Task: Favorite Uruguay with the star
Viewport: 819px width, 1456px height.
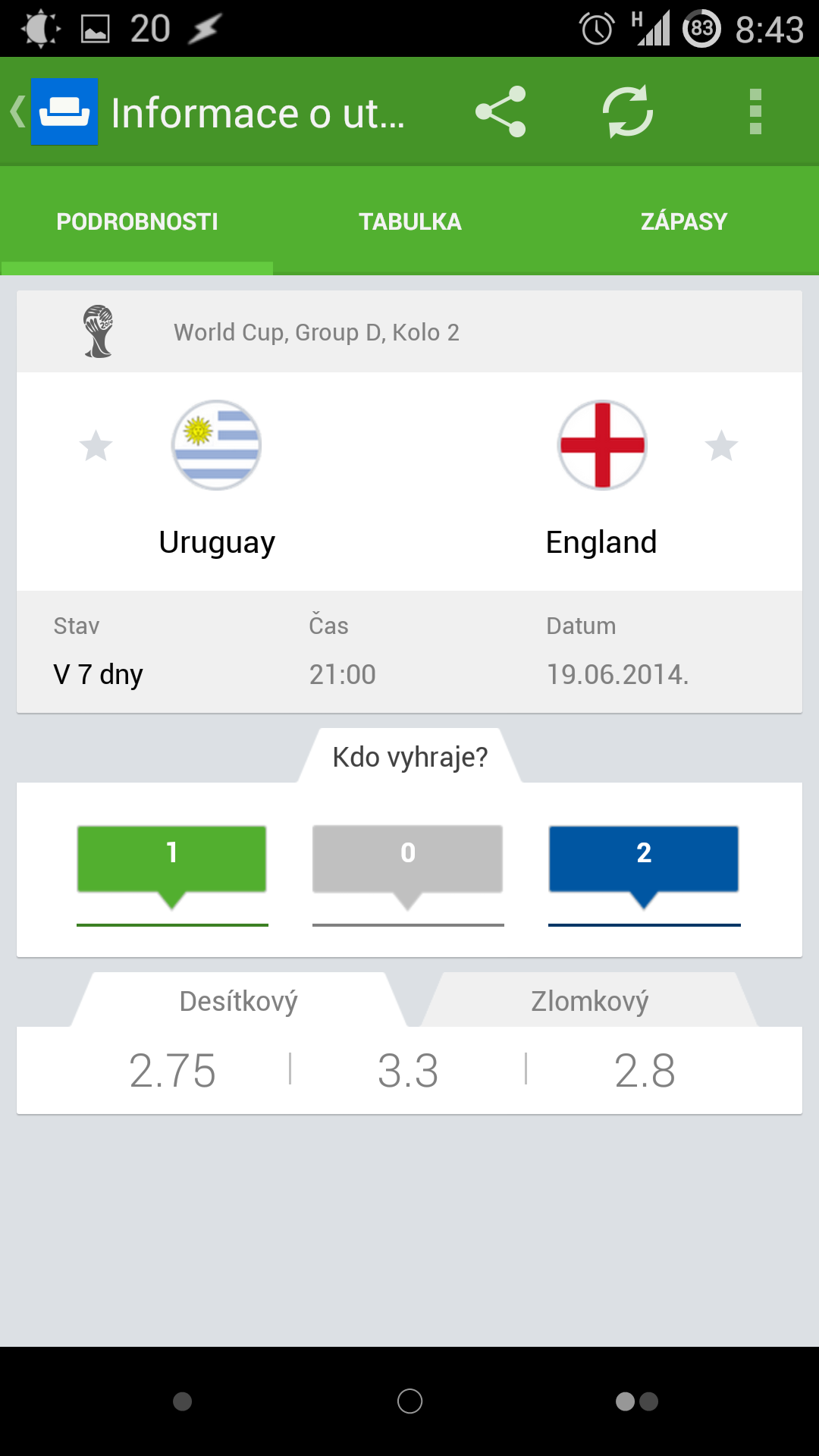Action: click(96, 445)
